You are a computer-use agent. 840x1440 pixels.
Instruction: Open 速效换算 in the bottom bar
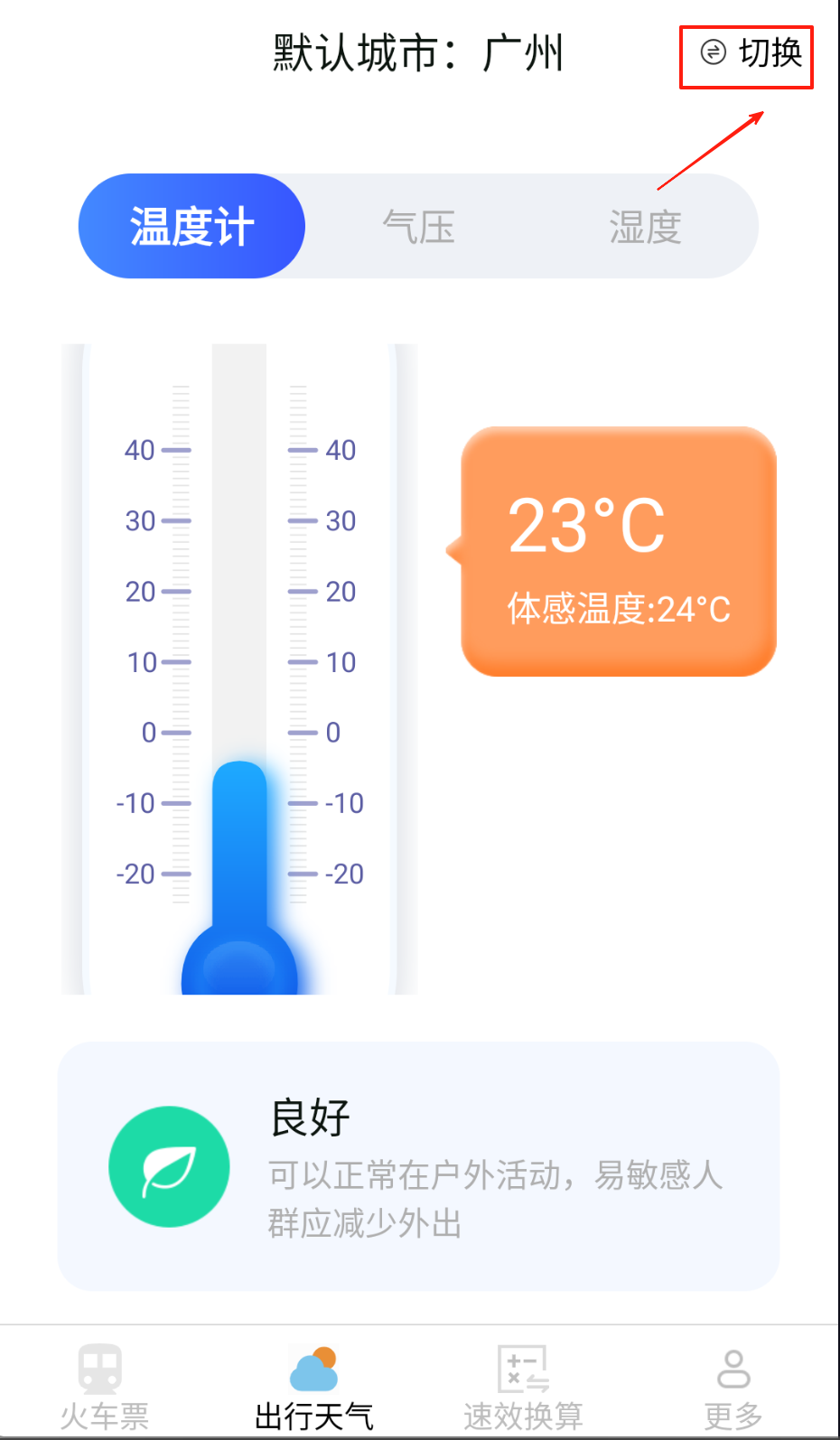(x=523, y=1386)
